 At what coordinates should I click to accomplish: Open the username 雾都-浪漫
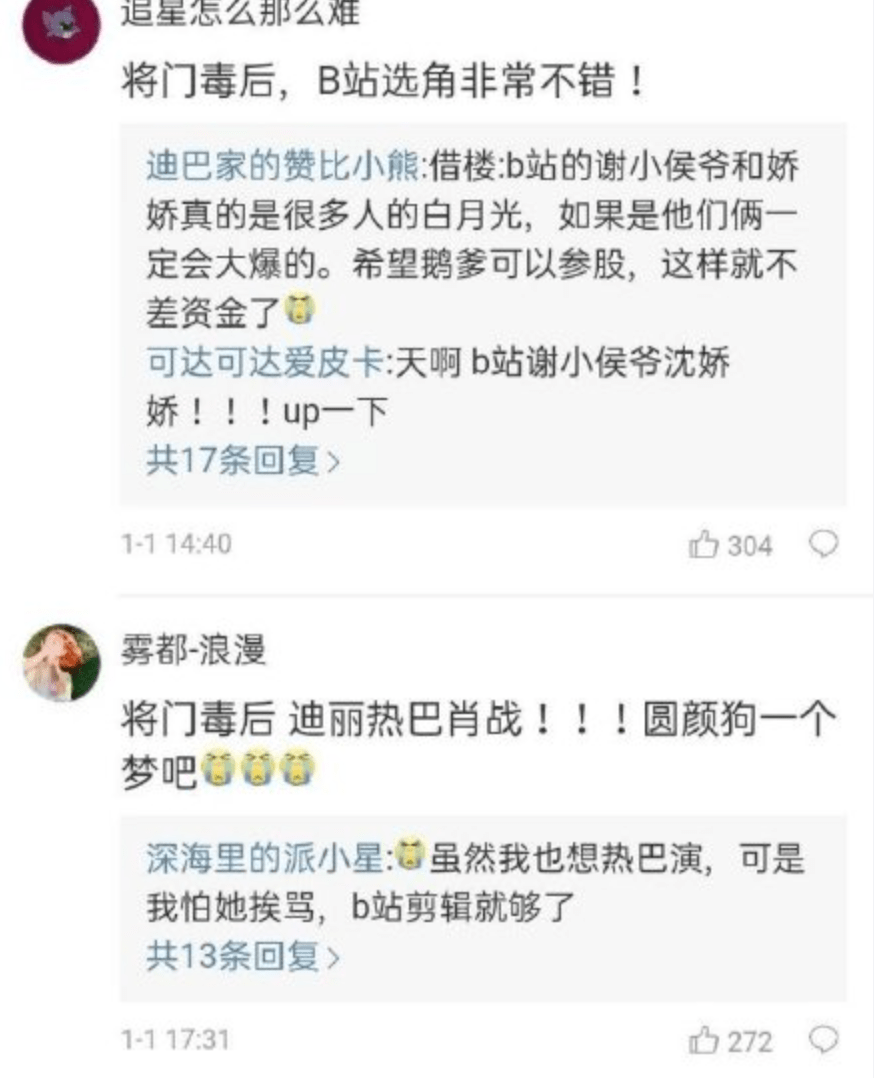coord(193,652)
